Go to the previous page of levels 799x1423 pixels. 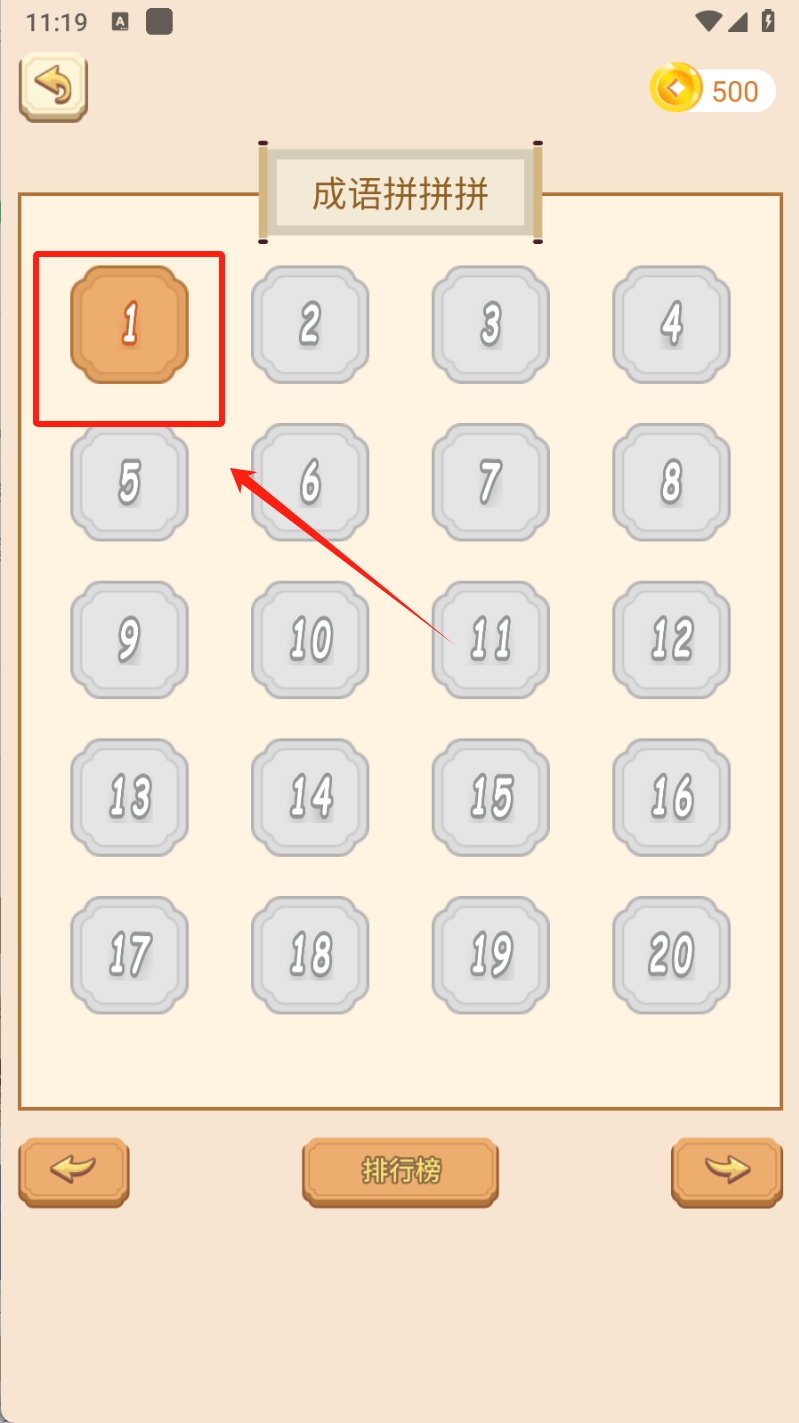pyautogui.click(x=74, y=1171)
